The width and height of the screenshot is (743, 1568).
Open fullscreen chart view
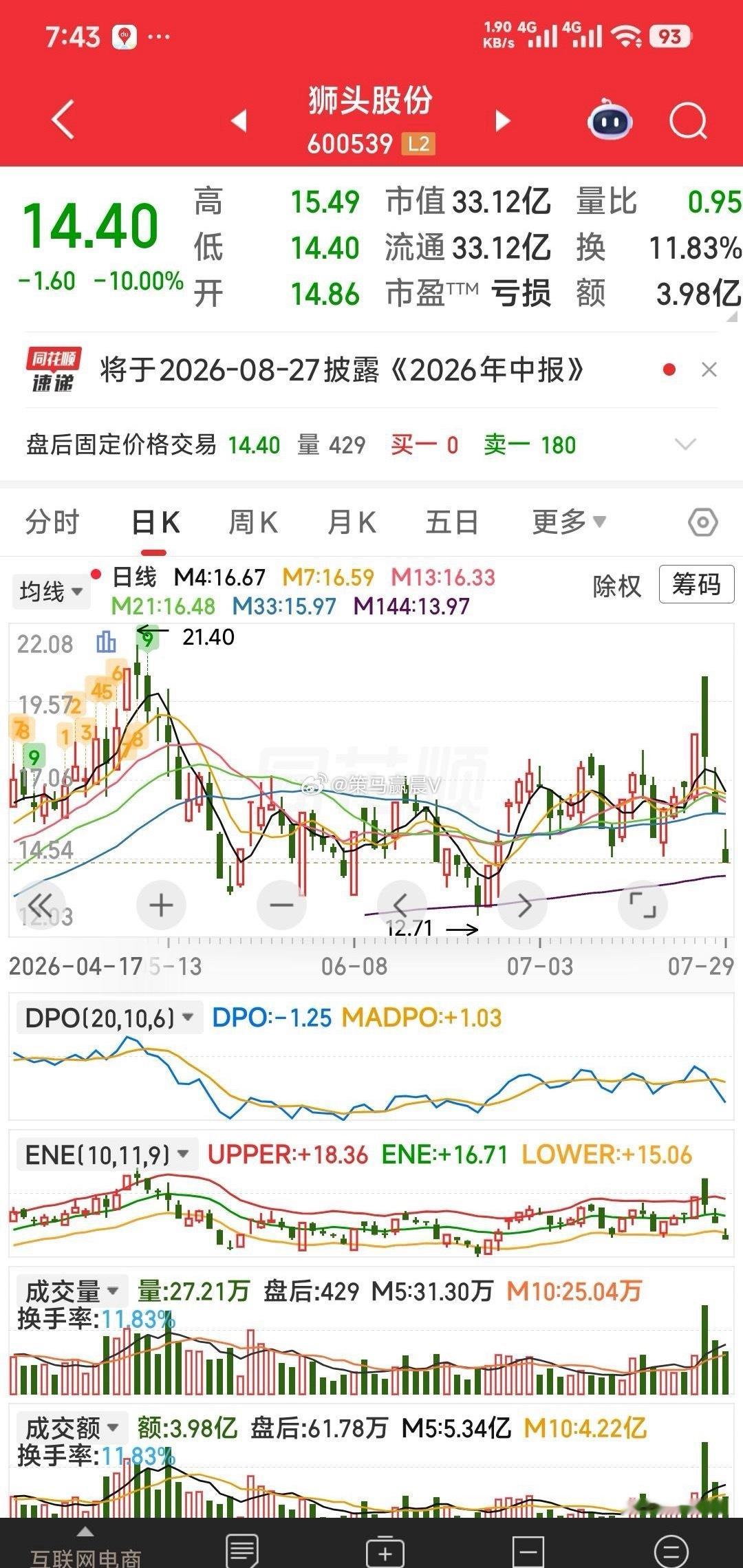tap(643, 905)
